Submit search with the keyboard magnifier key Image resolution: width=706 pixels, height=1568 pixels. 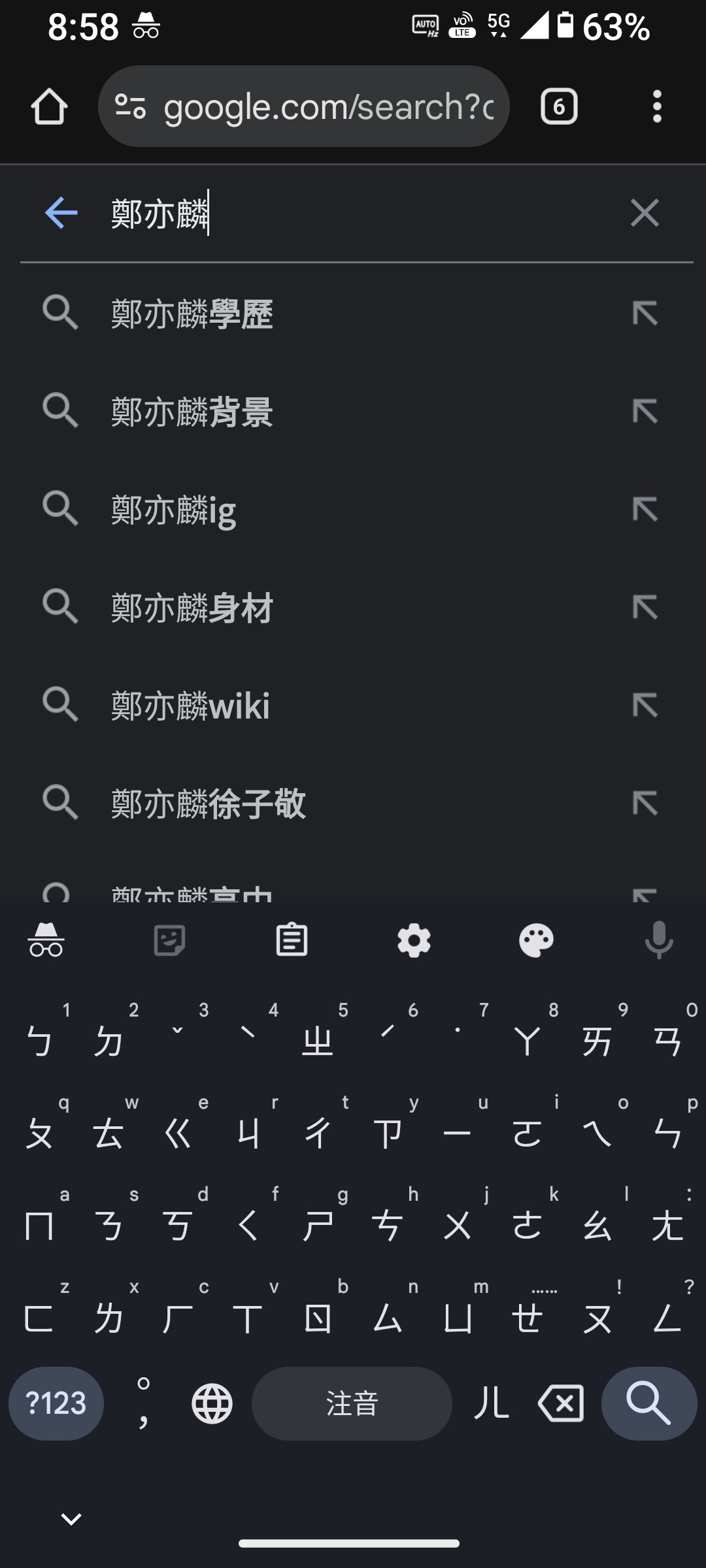tap(649, 1403)
